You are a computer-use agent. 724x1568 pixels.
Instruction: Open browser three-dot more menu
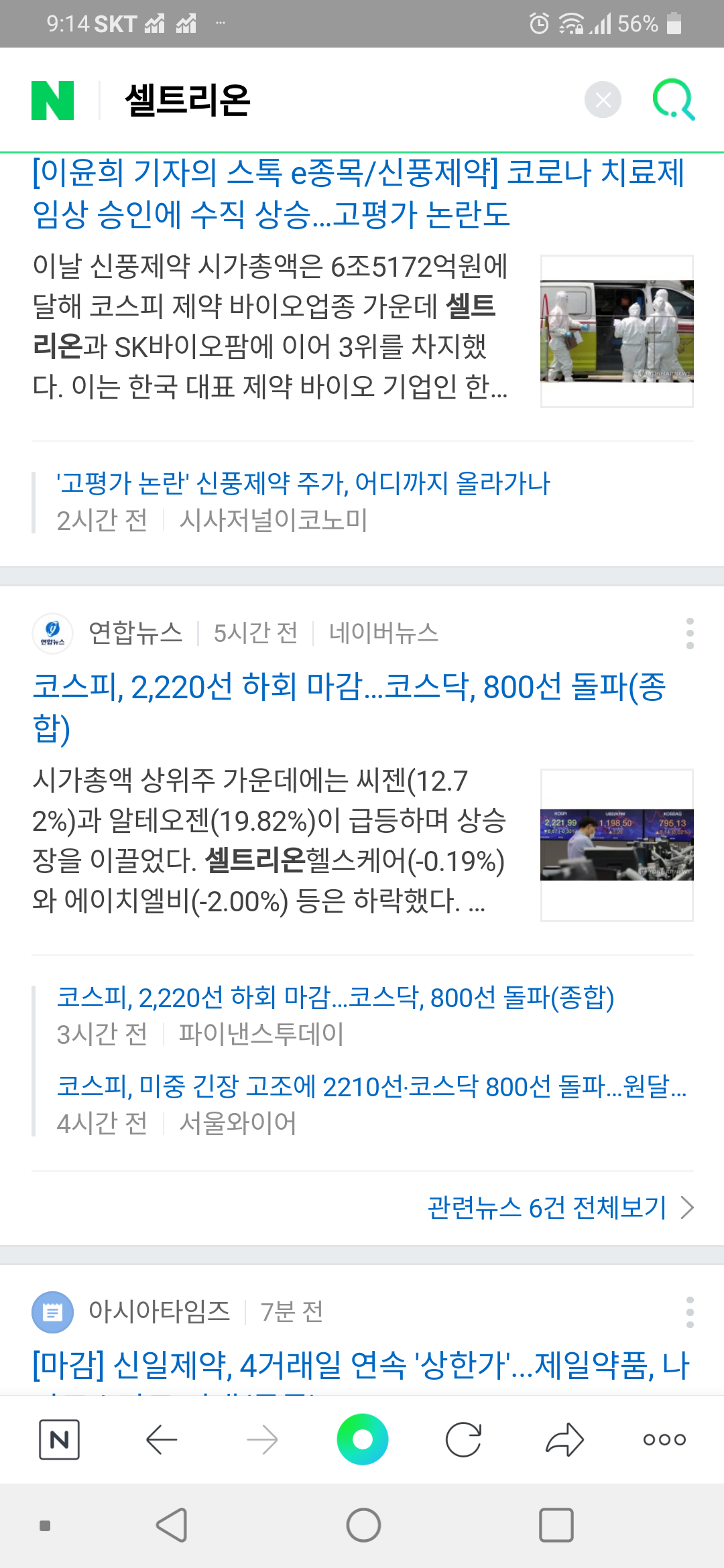point(664,1438)
